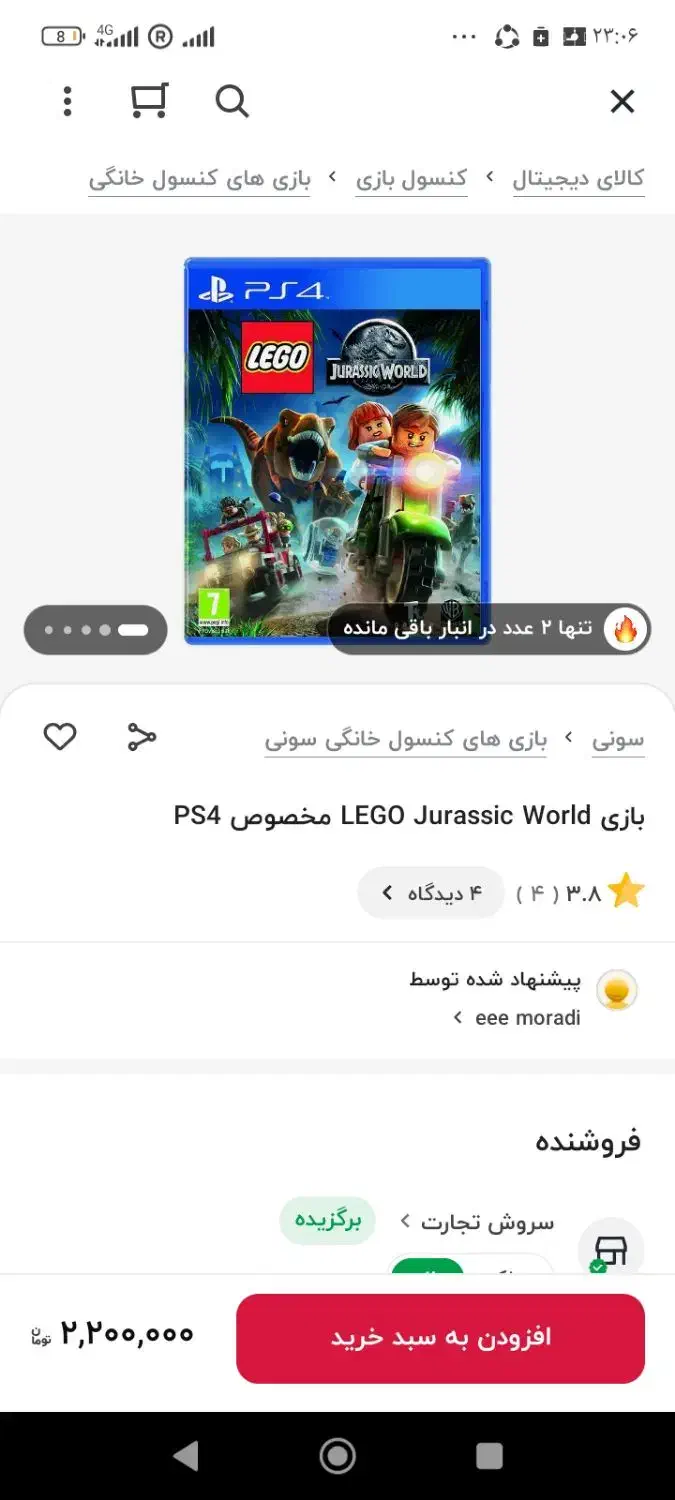The image size is (675, 1500).
Task: Open the LEGO Jurassic World product image
Action: 337,450
